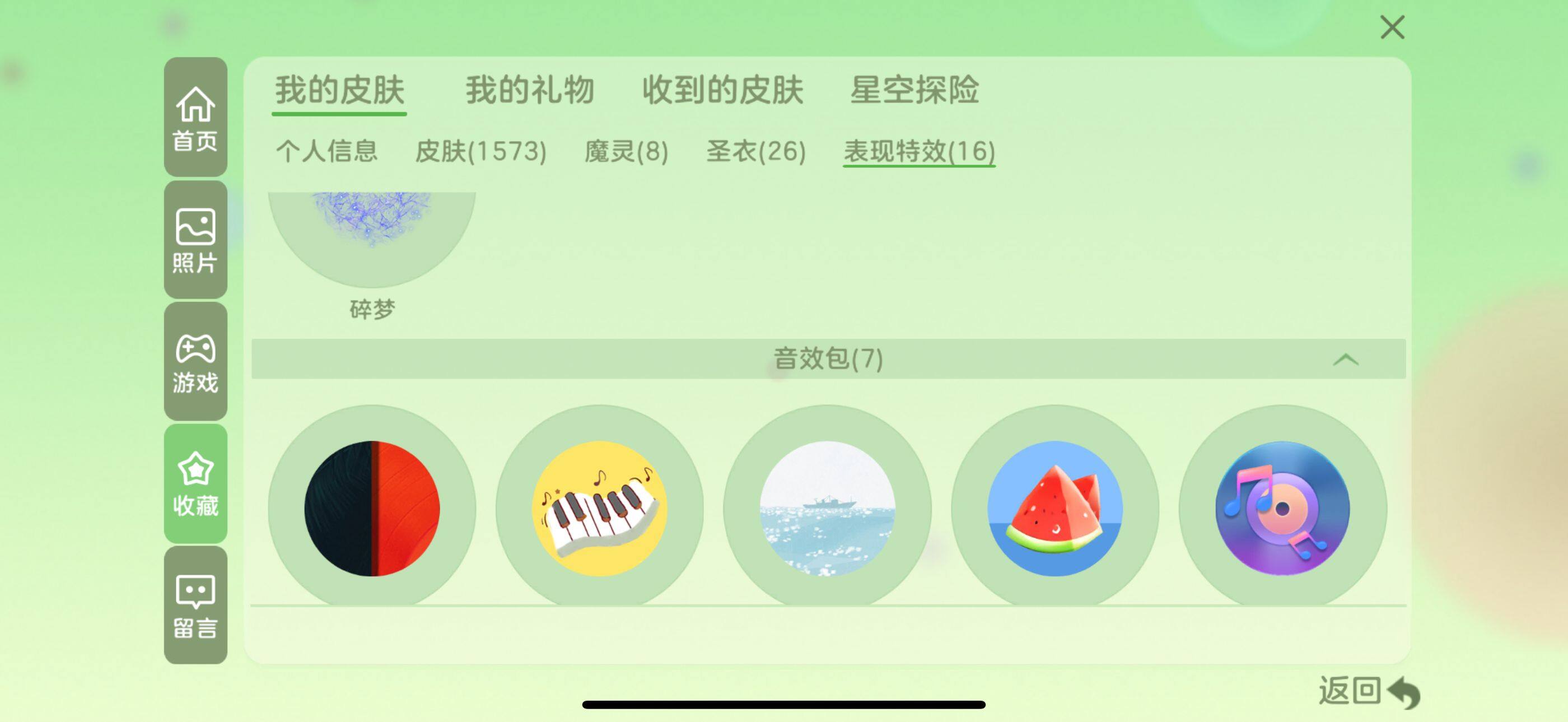Tap the 返回 back button
The width and height of the screenshot is (1568, 722).
point(1368,692)
